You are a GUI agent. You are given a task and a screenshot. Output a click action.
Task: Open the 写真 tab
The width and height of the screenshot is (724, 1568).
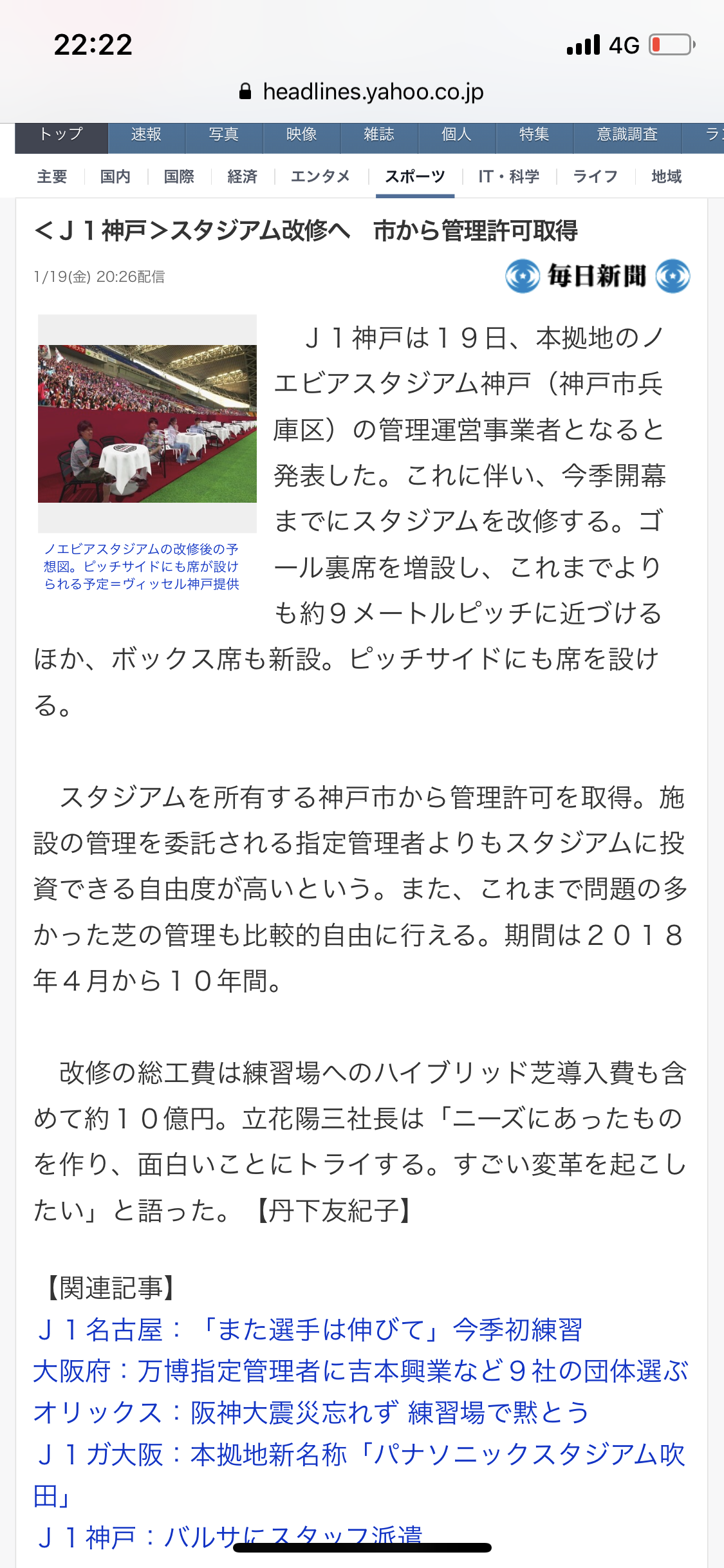[224, 135]
